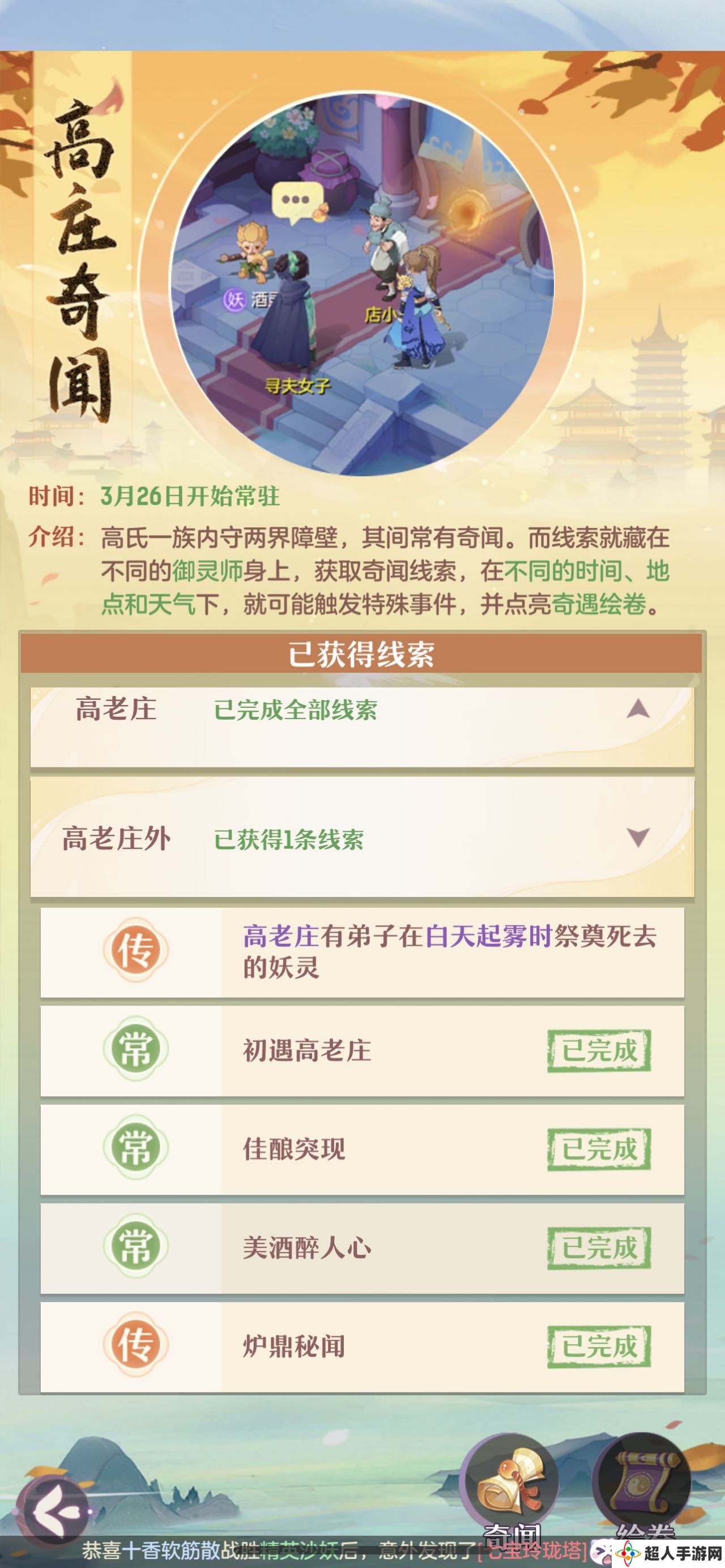Viewport: 725px width, 1568px height.
Task: Collapse the 高老庄 clue section
Action: tap(637, 709)
